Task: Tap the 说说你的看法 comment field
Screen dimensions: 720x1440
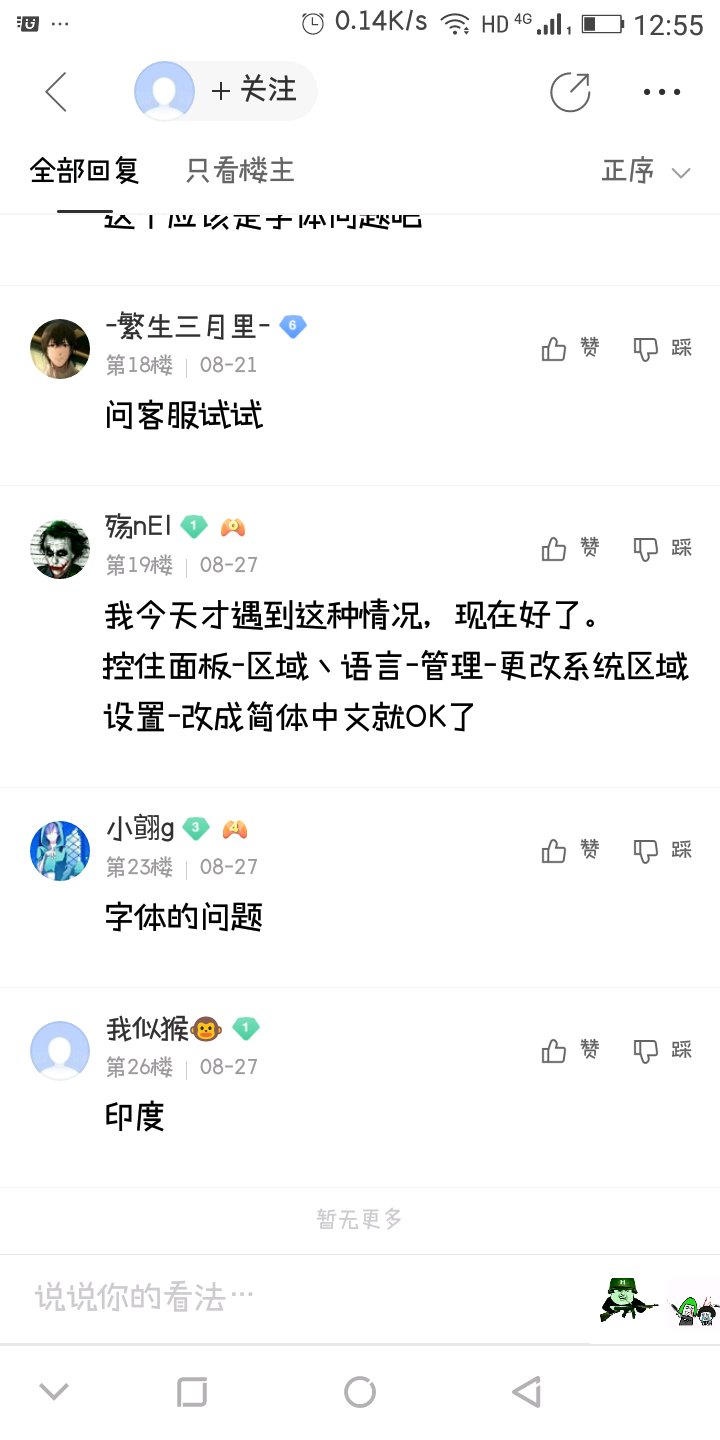Action: 300,1298
